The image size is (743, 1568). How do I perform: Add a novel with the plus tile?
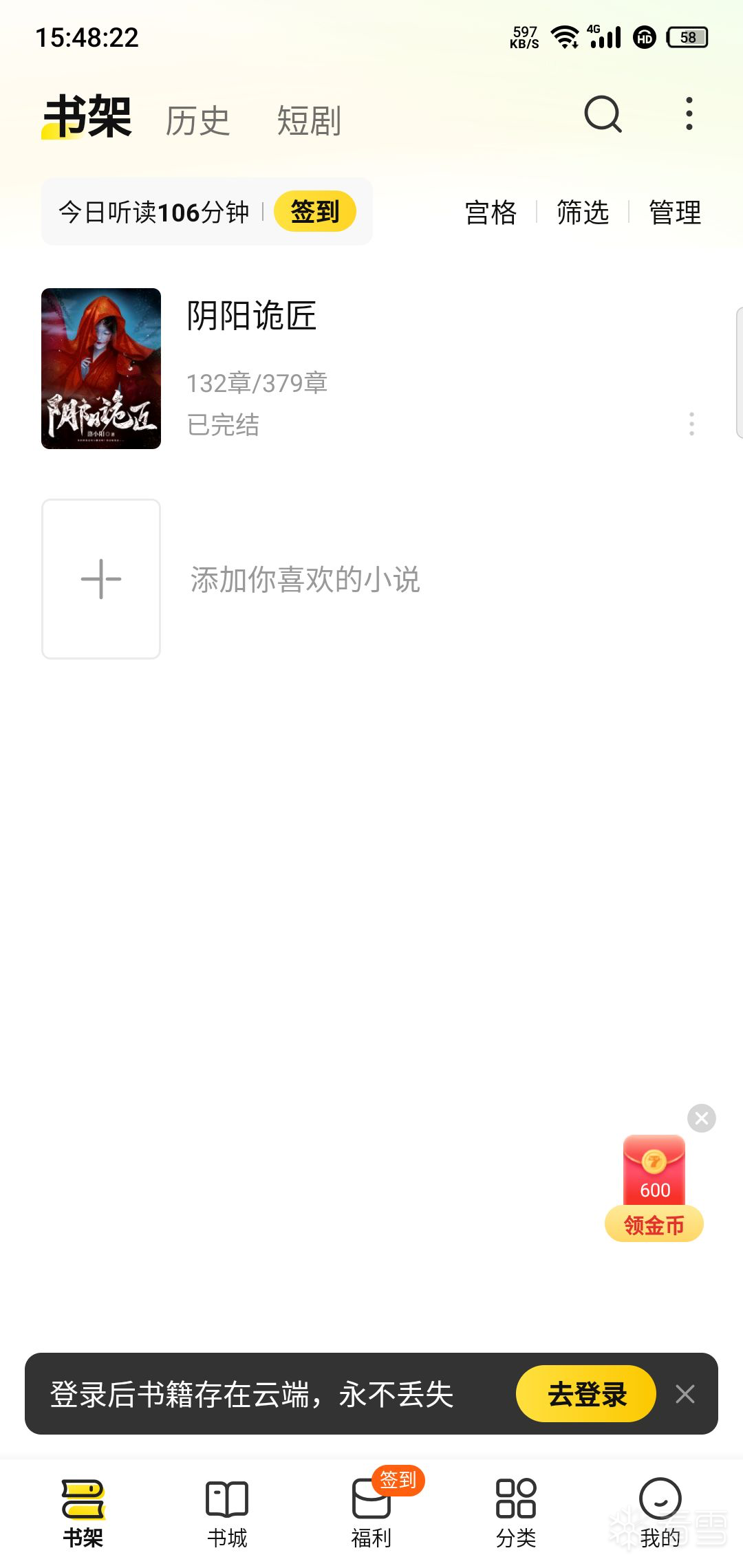(101, 579)
